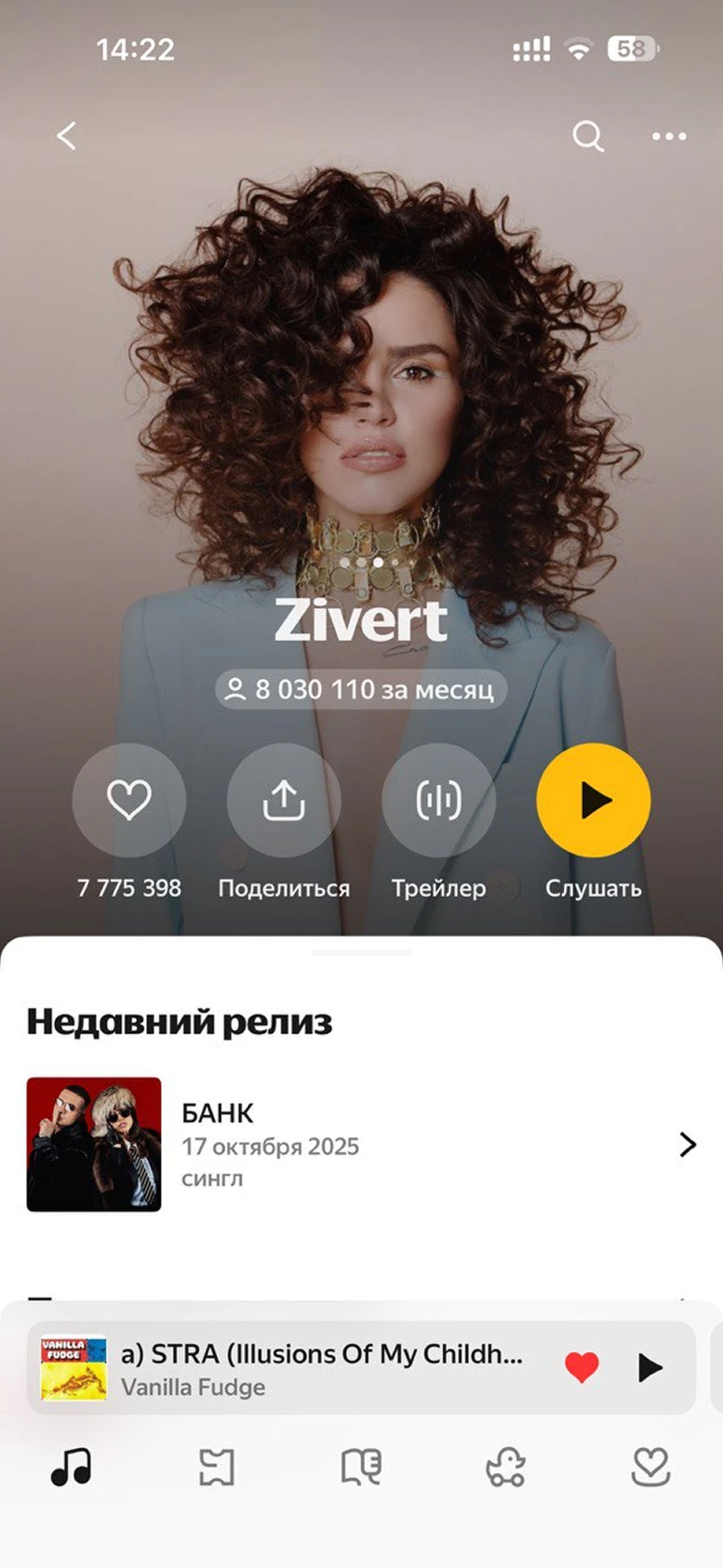Go back using the top-left arrow
The height and width of the screenshot is (1568, 723).
[66, 136]
